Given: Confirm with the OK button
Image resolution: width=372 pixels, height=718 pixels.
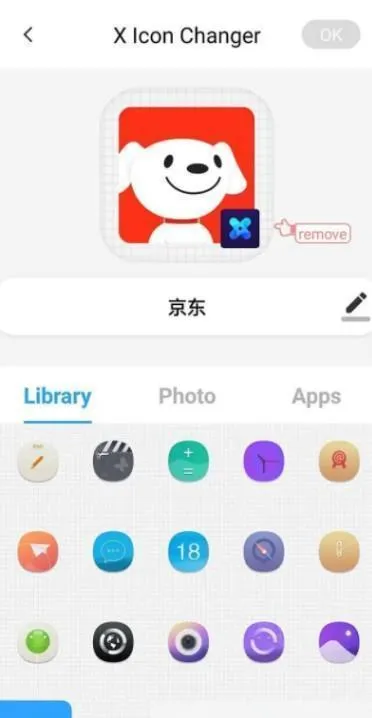Looking at the screenshot, I should (x=331, y=35).
